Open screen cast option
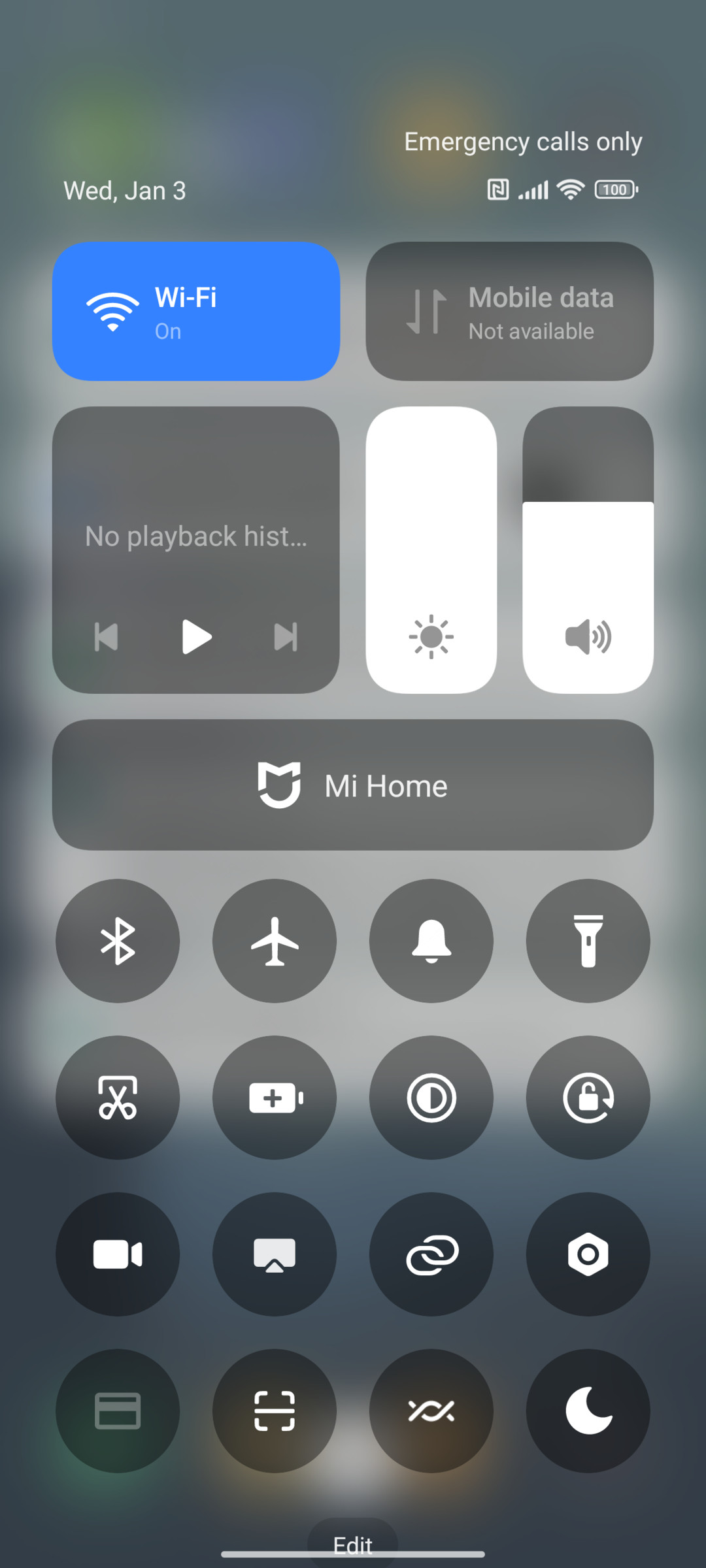706x1568 pixels. point(275,1254)
